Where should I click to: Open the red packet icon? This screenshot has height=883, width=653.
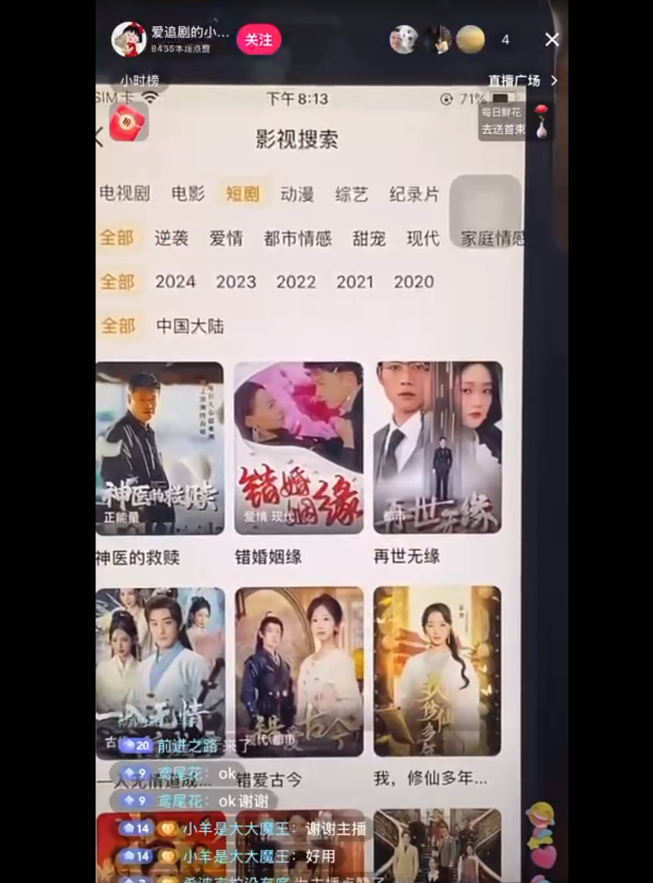[x=128, y=121]
